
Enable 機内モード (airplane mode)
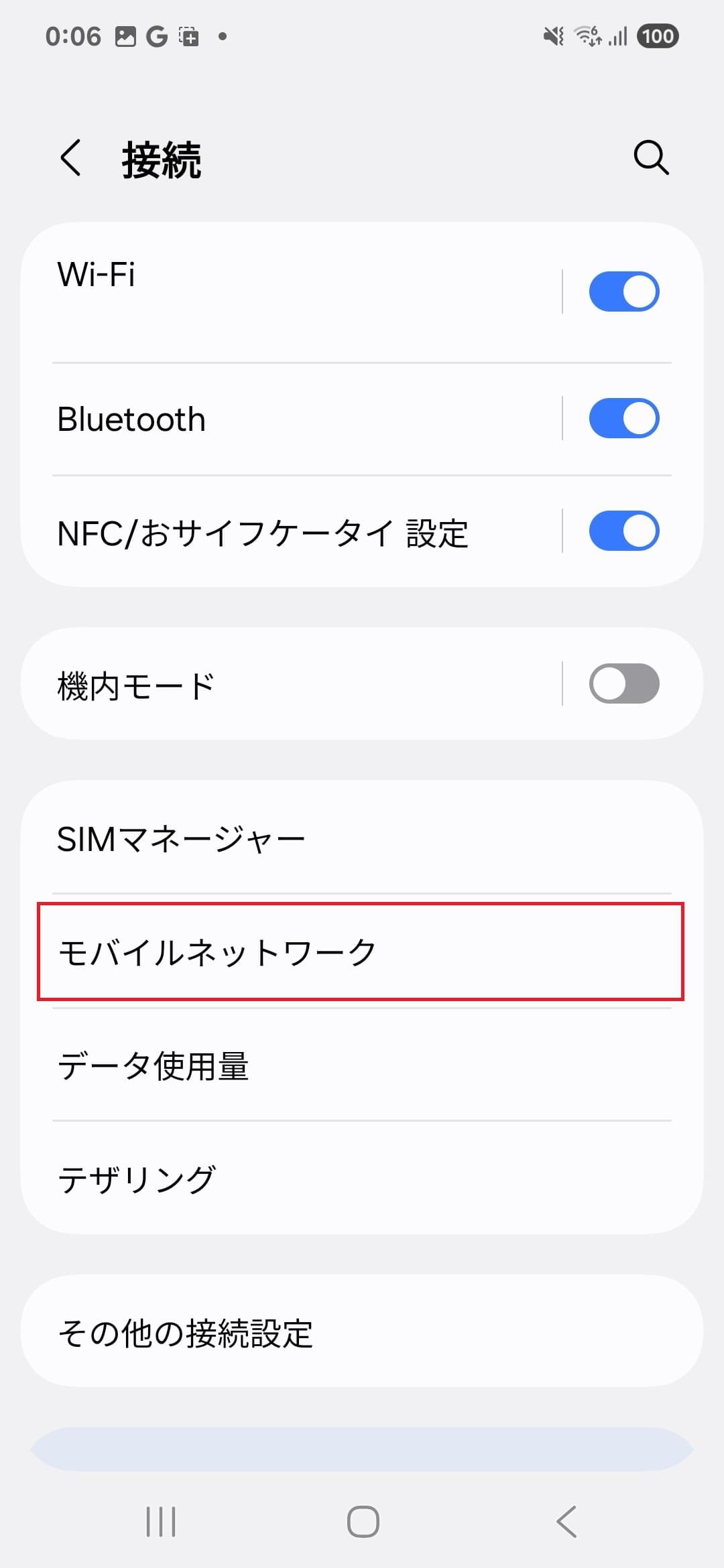[624, 683]
